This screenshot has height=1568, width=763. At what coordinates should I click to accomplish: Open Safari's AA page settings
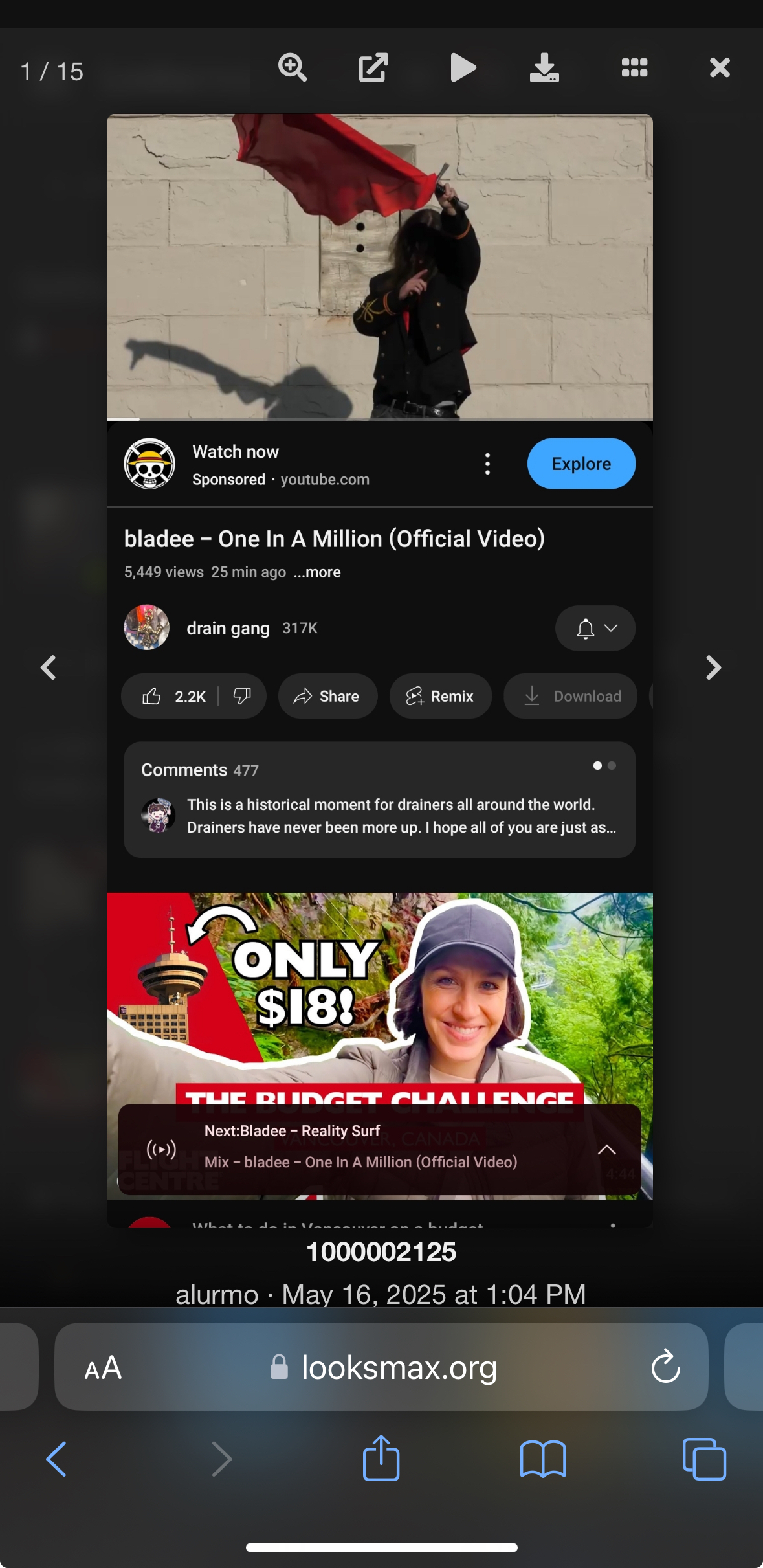point(103,1368)
